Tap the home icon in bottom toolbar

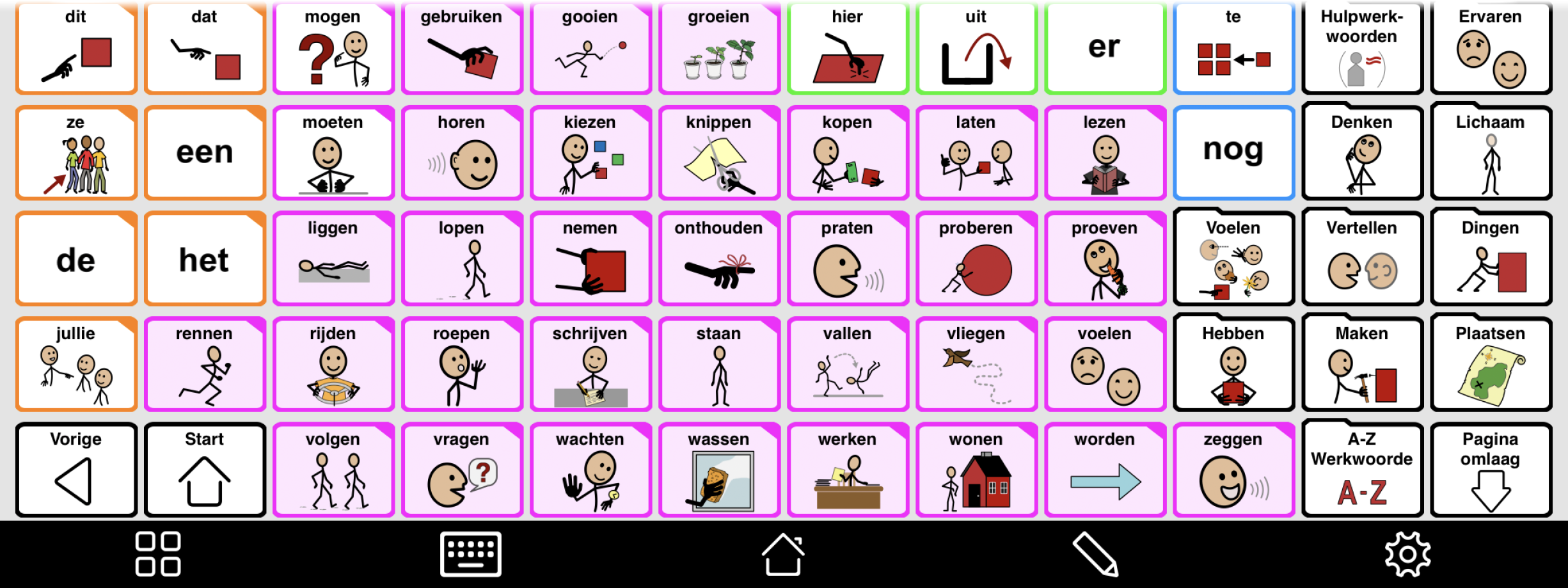tap(783, 554)
